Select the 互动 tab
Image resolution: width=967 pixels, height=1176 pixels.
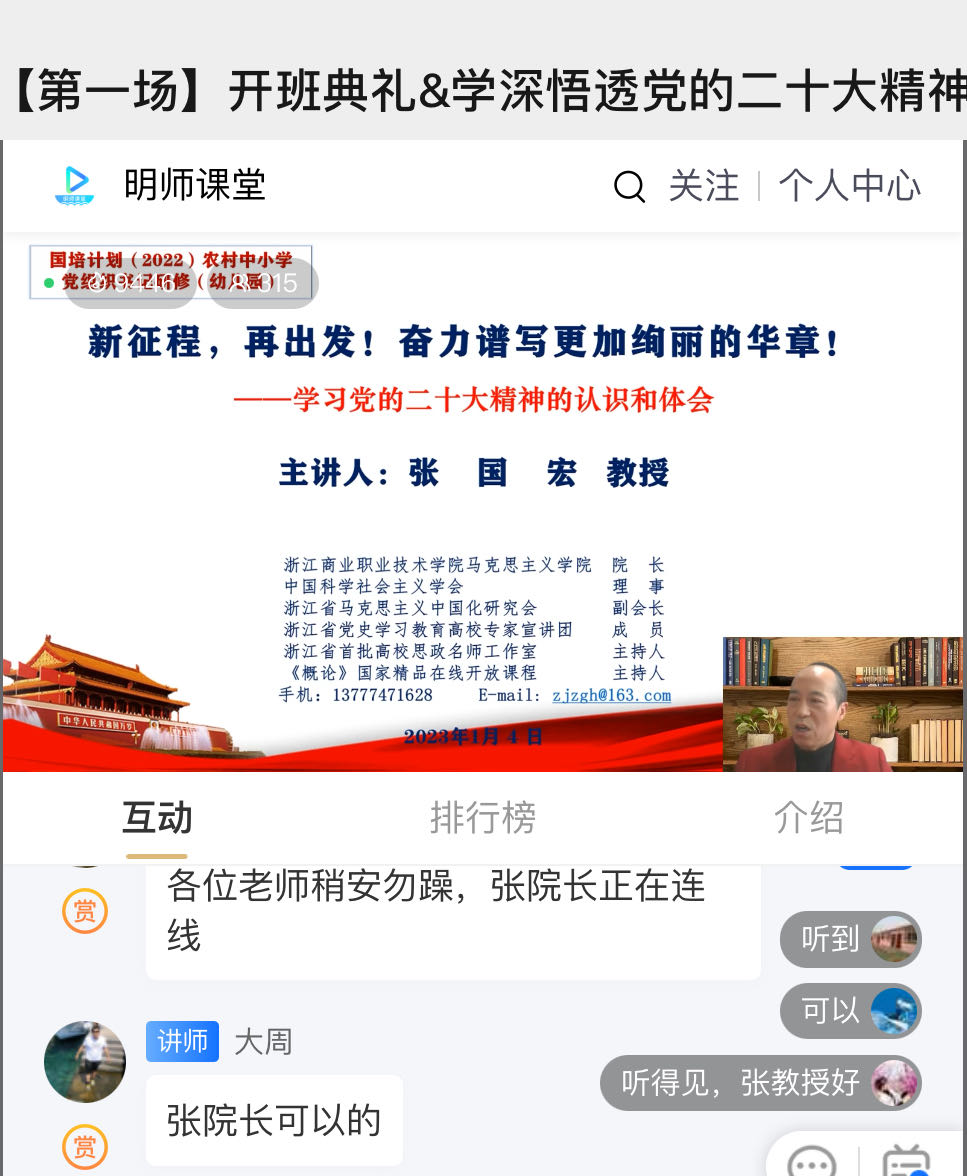tap(157, 818)
